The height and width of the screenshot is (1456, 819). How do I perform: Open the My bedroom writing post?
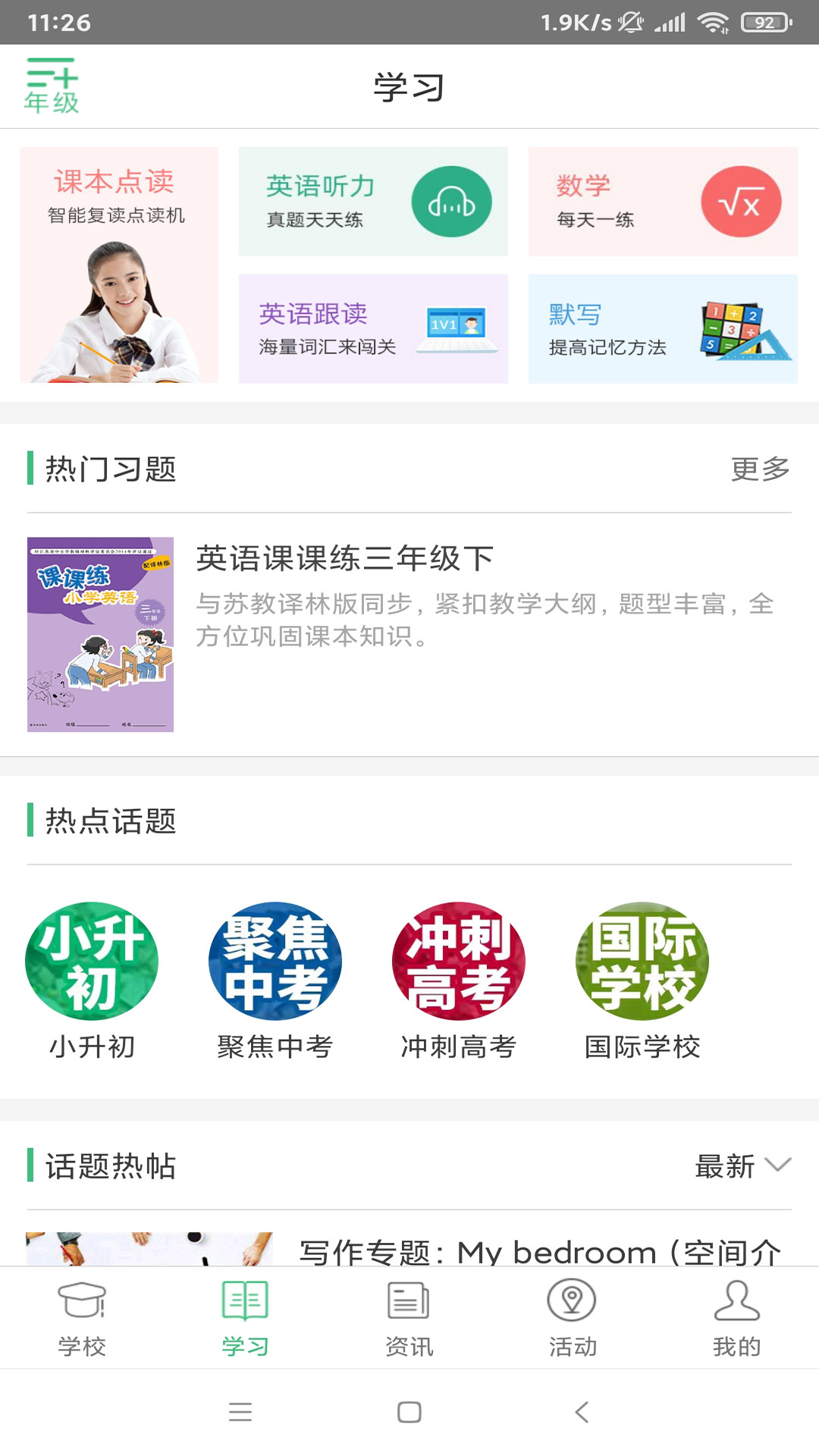538,1251
